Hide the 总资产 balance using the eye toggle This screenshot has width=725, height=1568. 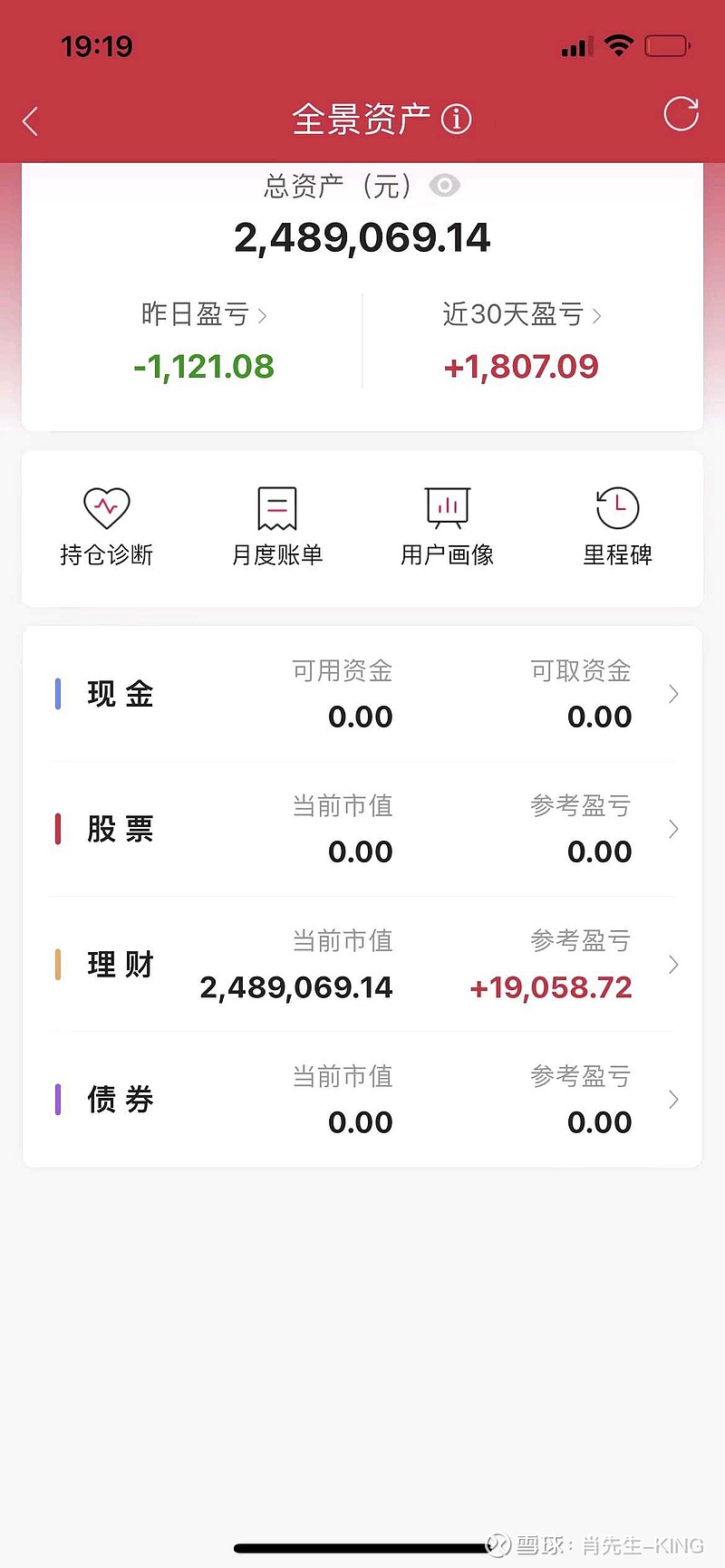point(444,186)
